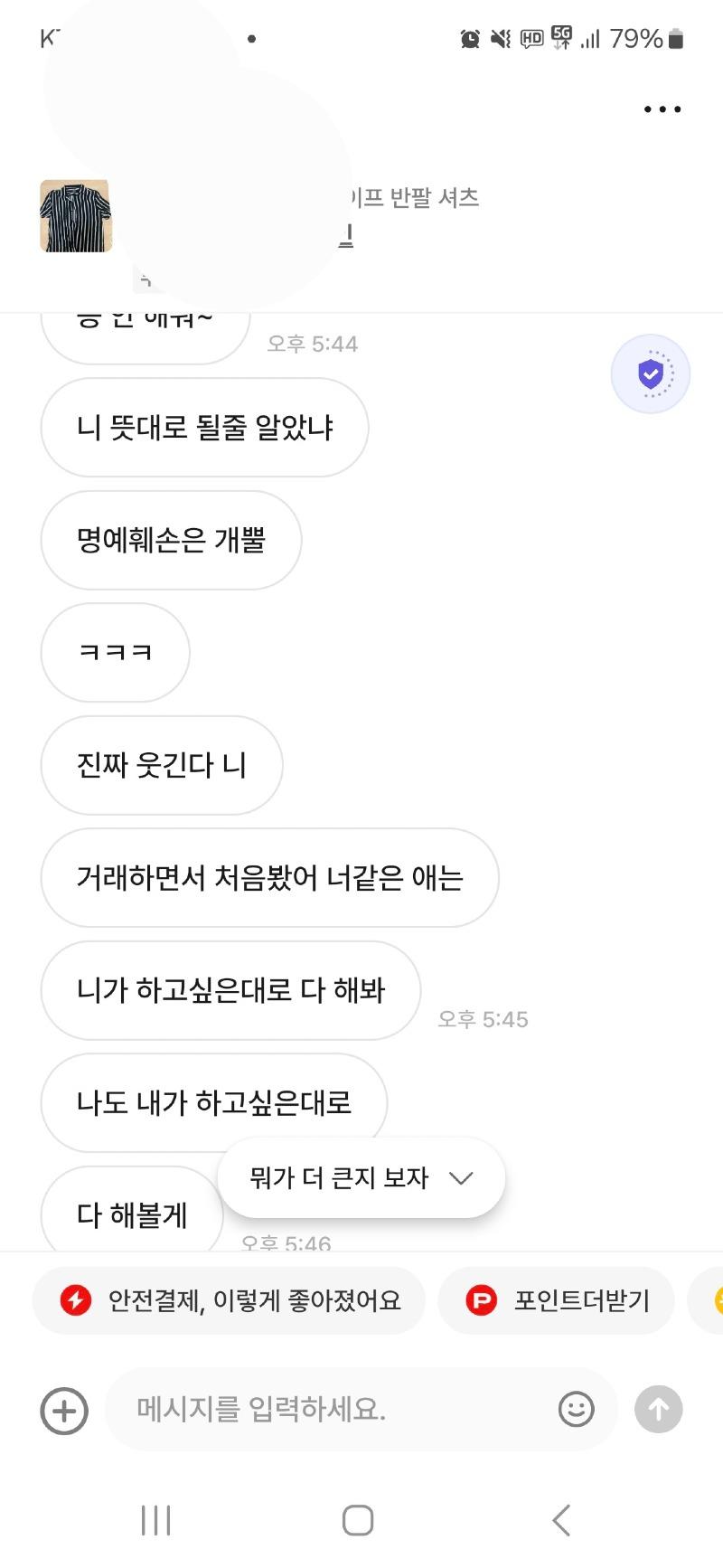Go to the system home screen
The image size is (723, 1568).
358,1520
